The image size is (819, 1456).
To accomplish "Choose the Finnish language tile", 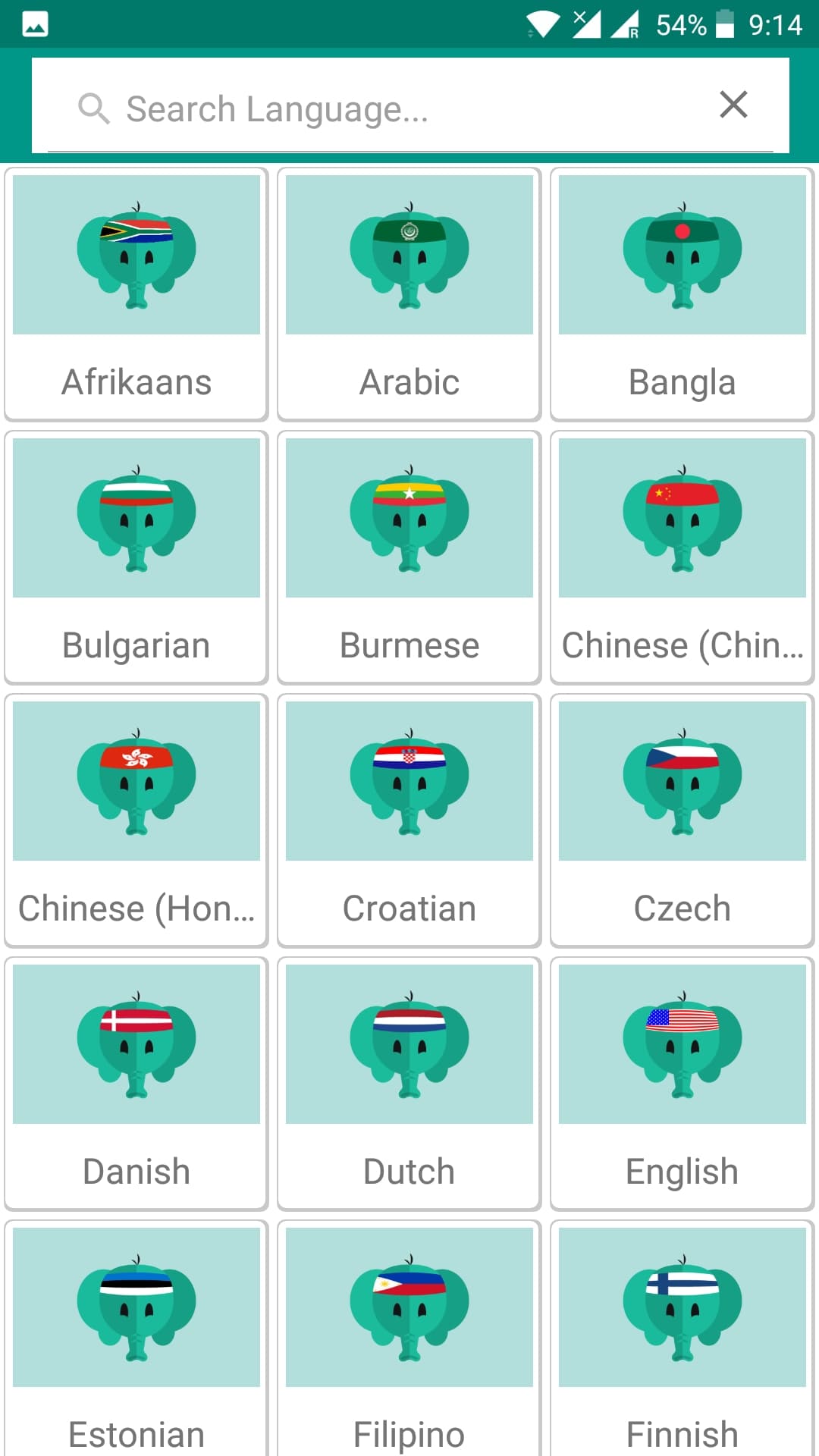I will 682,1338.
